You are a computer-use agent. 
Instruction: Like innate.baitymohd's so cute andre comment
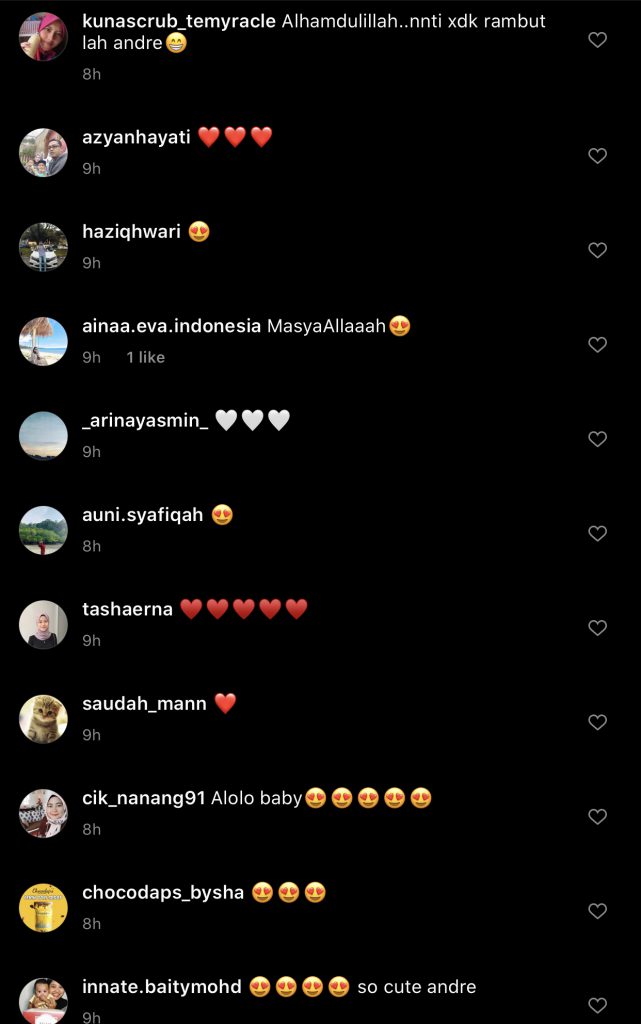coord(597,1005)
